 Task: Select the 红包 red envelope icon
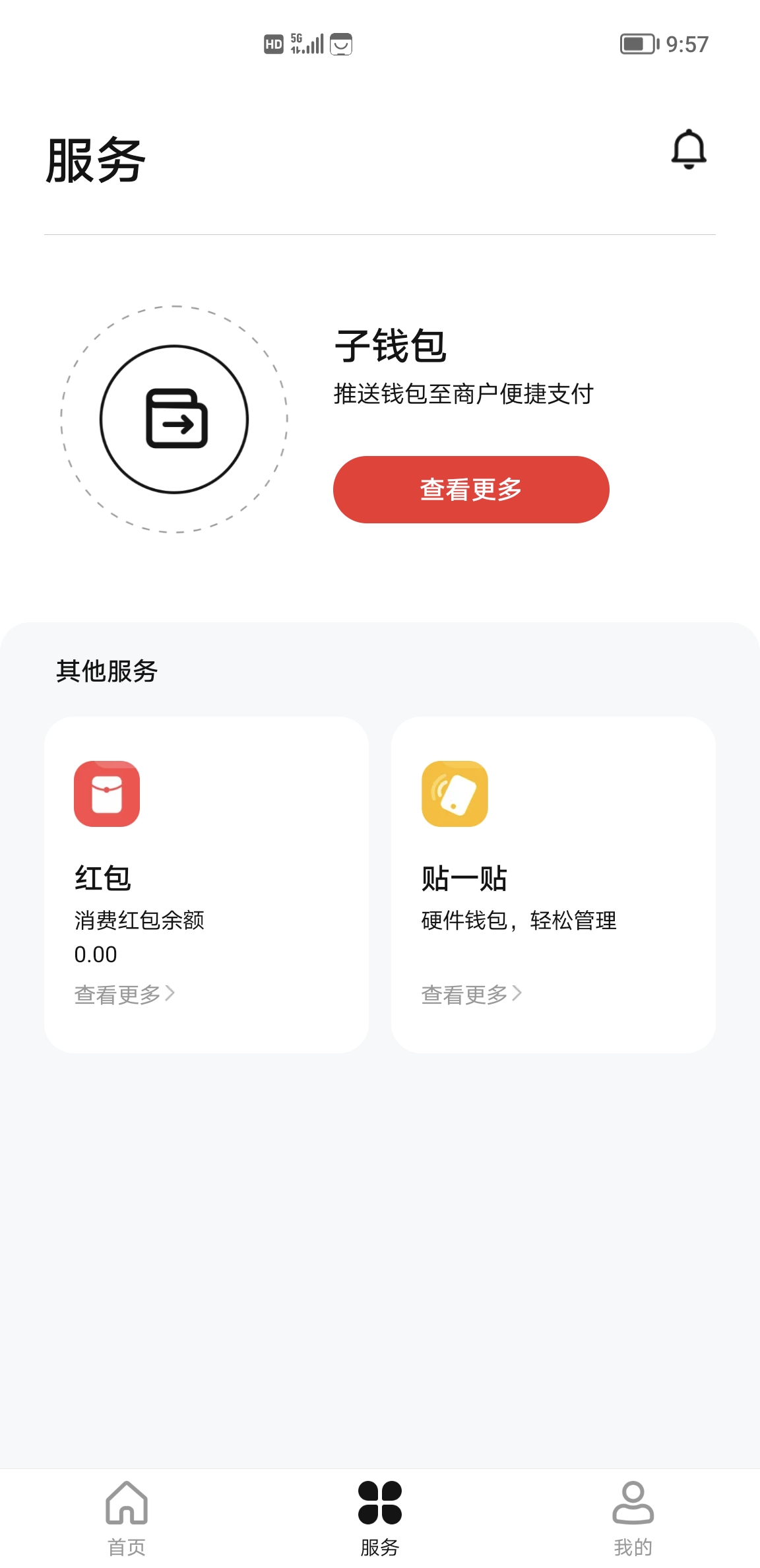pos(107,794)
